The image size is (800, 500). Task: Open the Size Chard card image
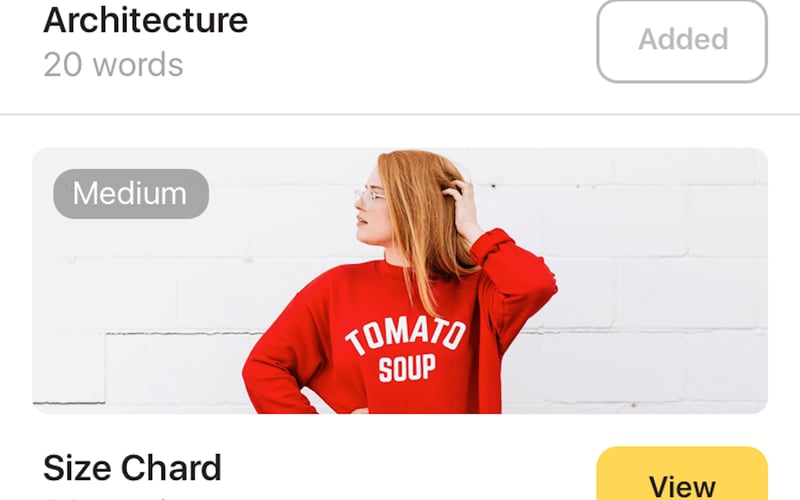point(400,280)
